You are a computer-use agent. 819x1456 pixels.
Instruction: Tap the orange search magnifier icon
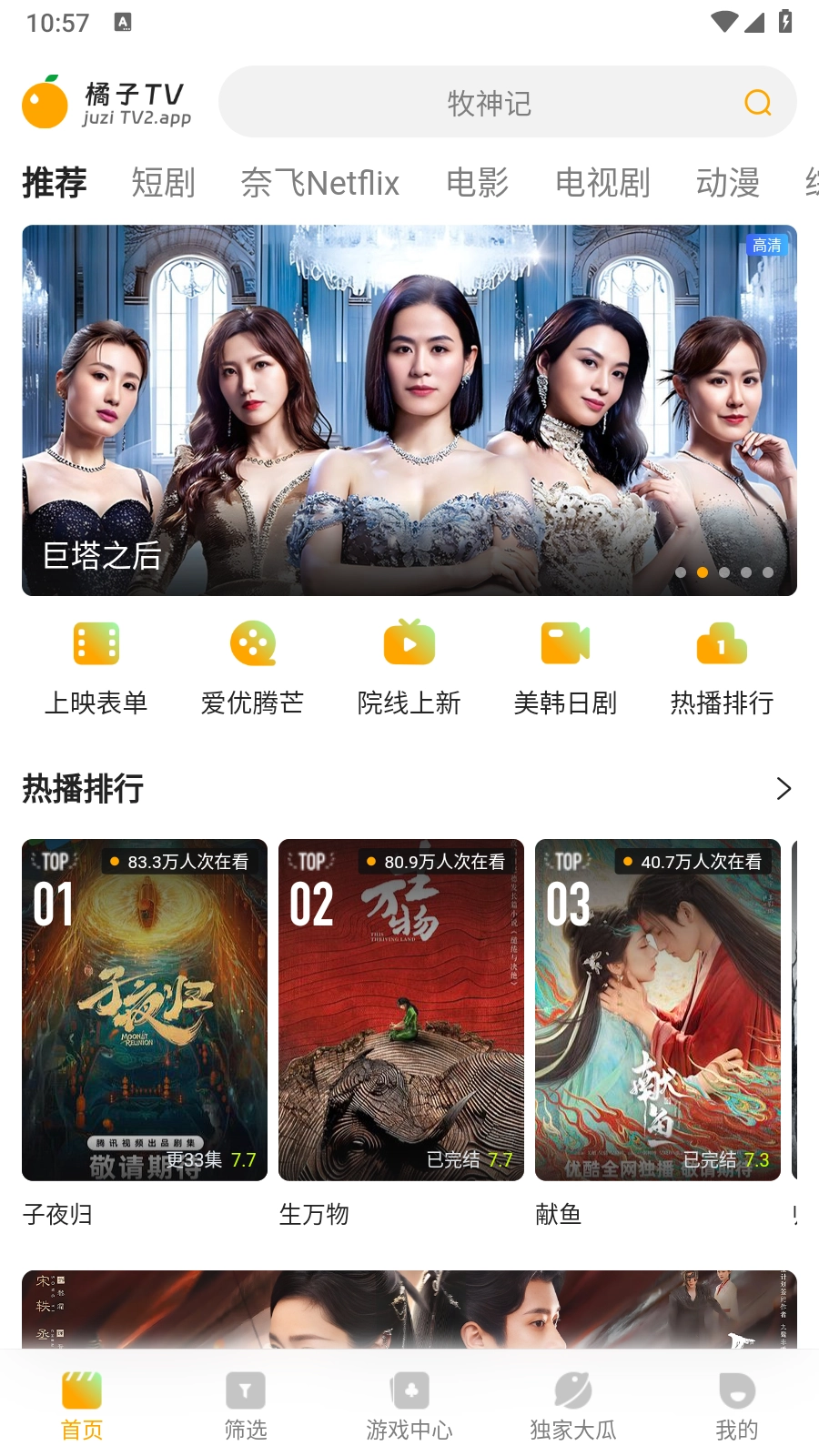coord(757,103)
